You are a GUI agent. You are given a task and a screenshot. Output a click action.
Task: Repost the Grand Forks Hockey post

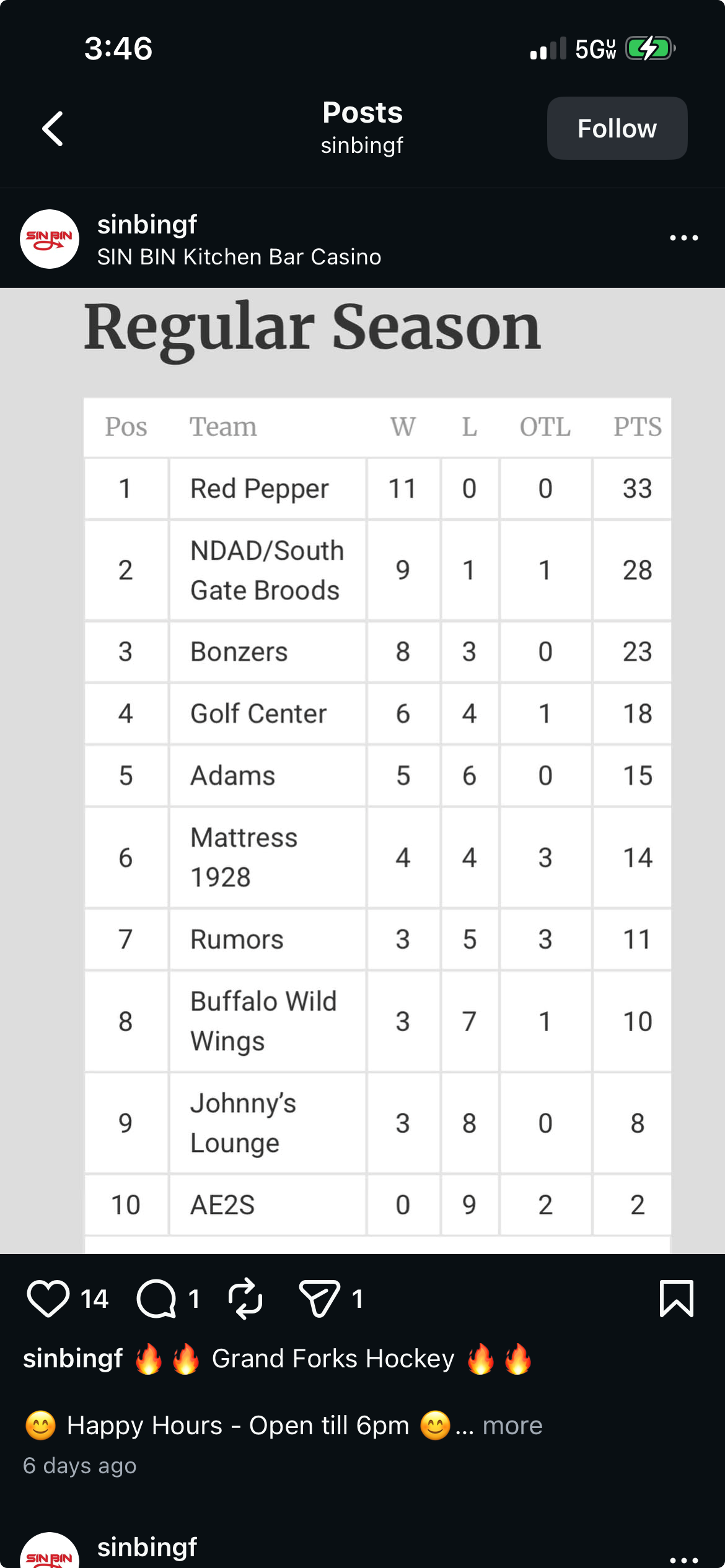[245, 1299]
